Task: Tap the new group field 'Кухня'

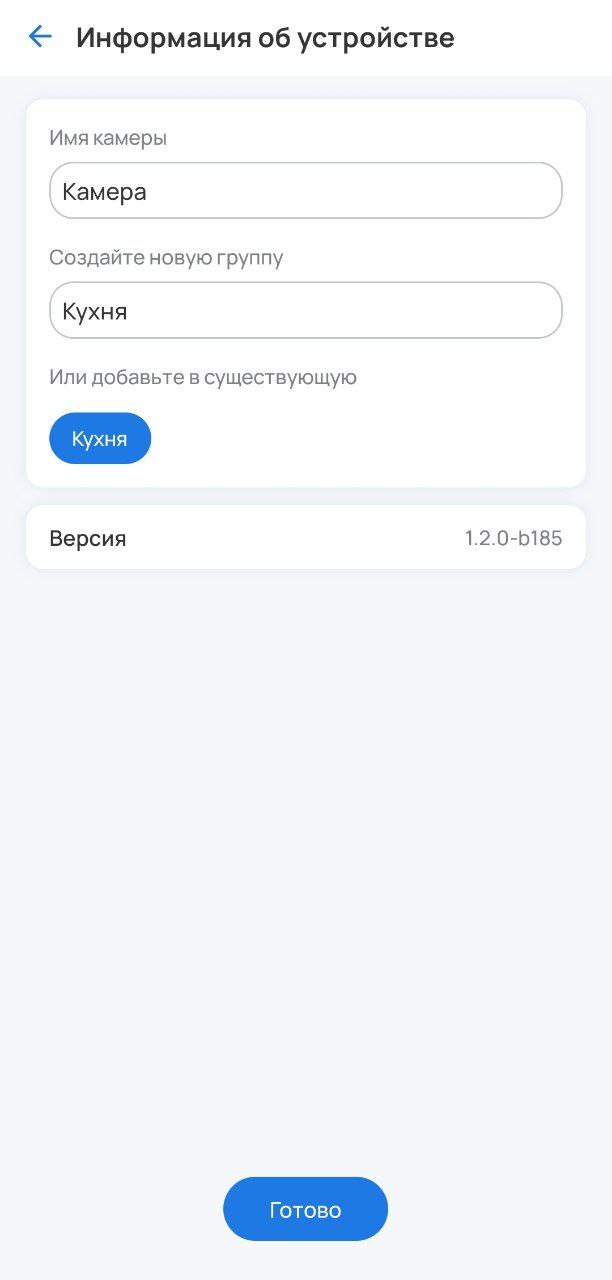Action: [x=305, y=311]
